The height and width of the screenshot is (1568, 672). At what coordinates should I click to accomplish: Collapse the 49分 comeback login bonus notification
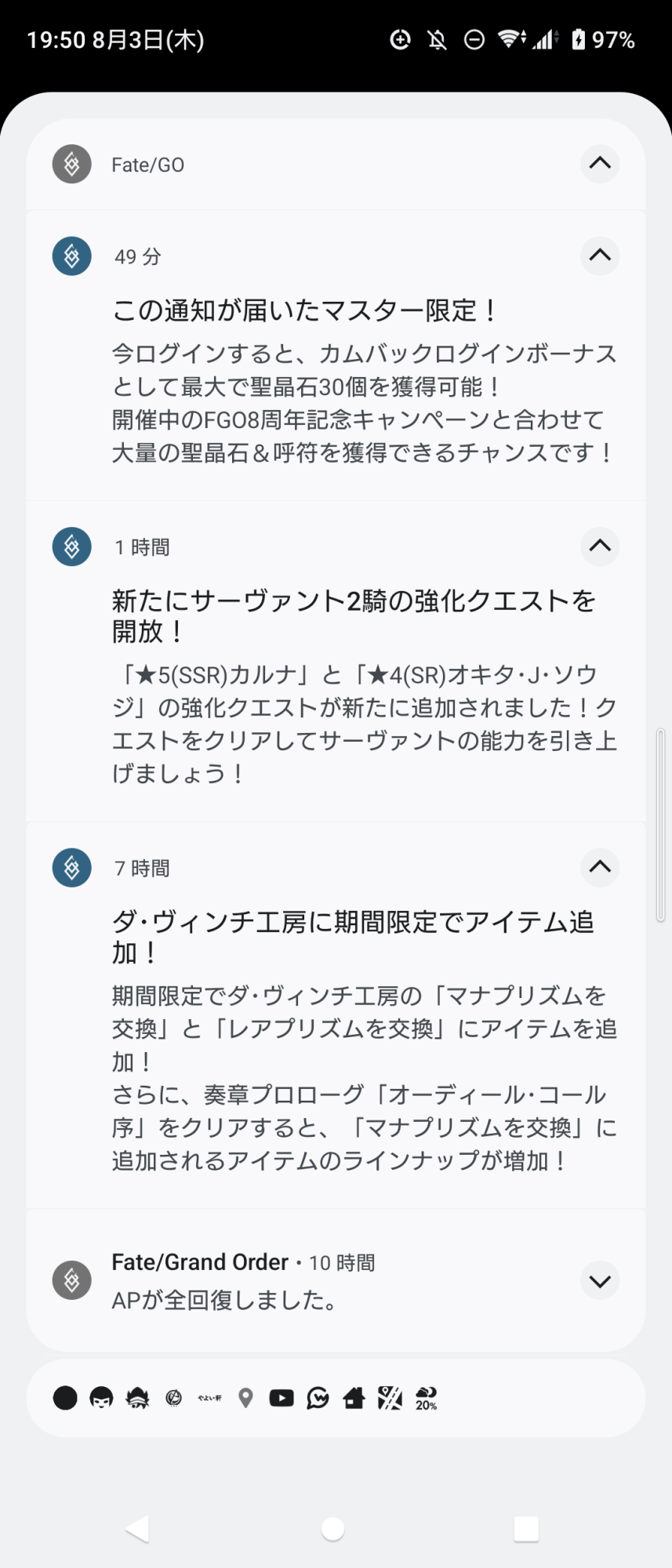600,256
